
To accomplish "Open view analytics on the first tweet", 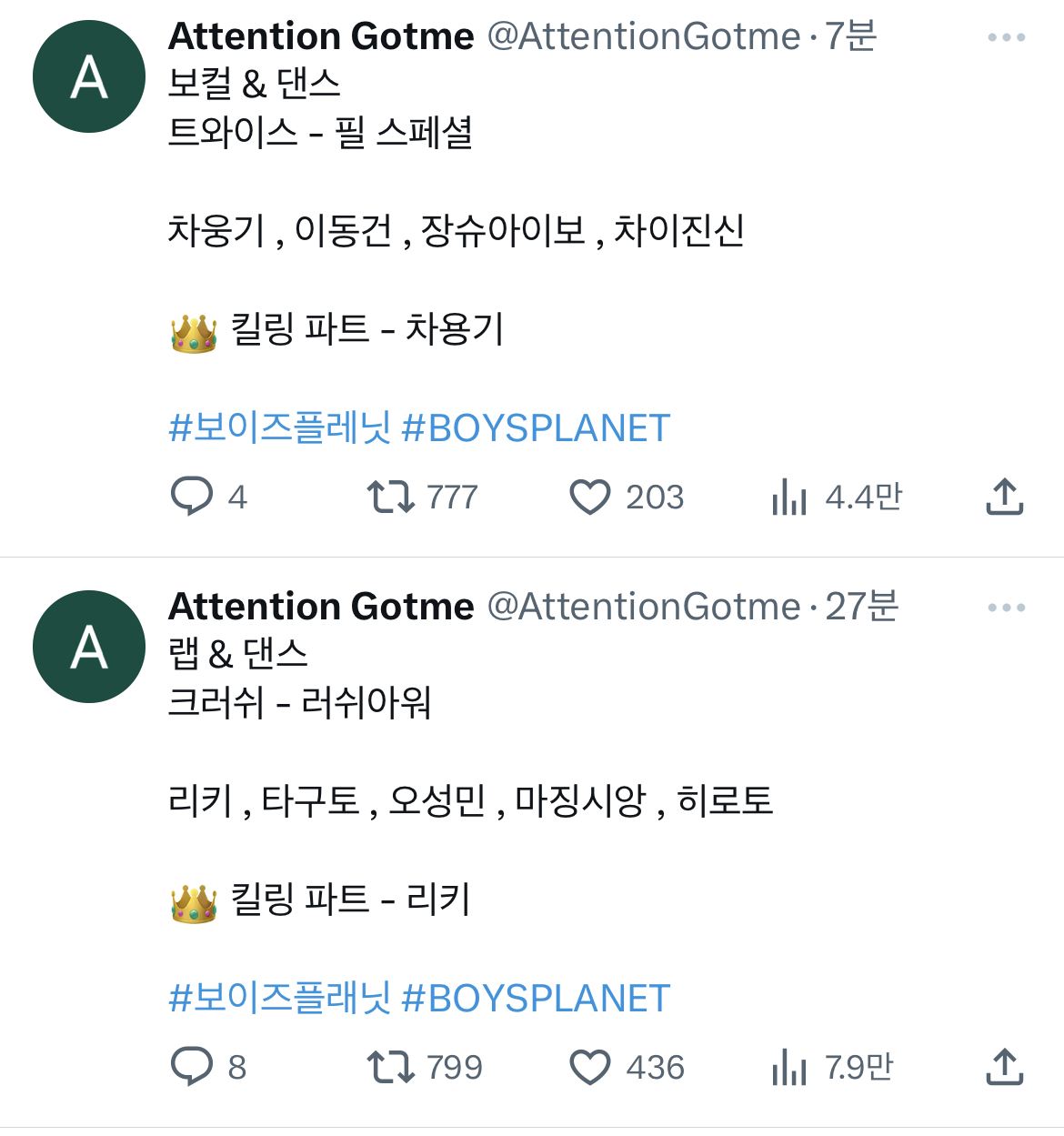I will coord(789,497).
